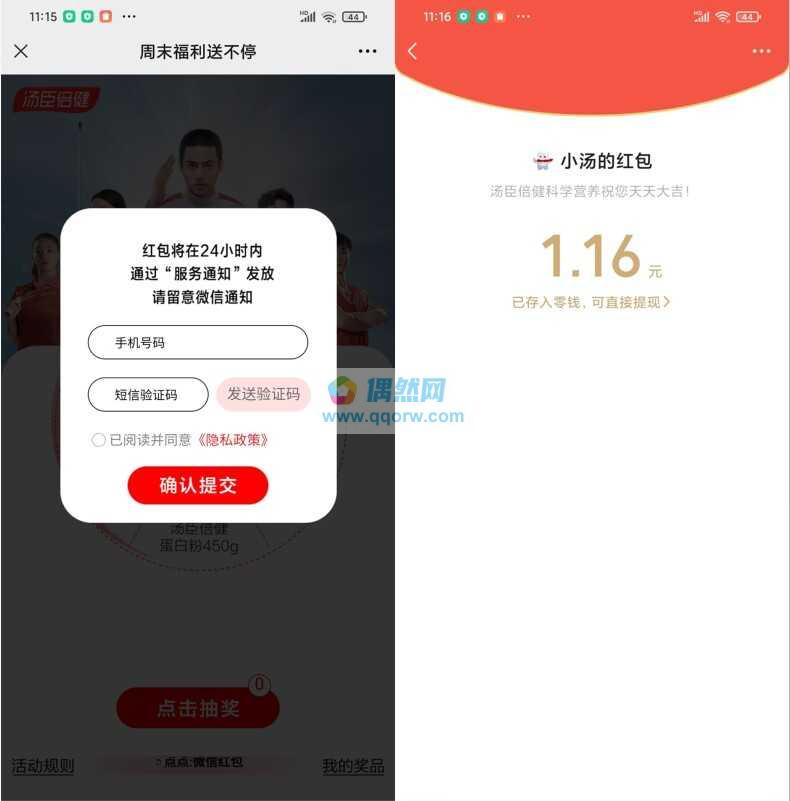Open overflow menu on 周末福利送不停 page
Image resolution: width=790 pixels, height=801 pixels.
click(368, 51)
